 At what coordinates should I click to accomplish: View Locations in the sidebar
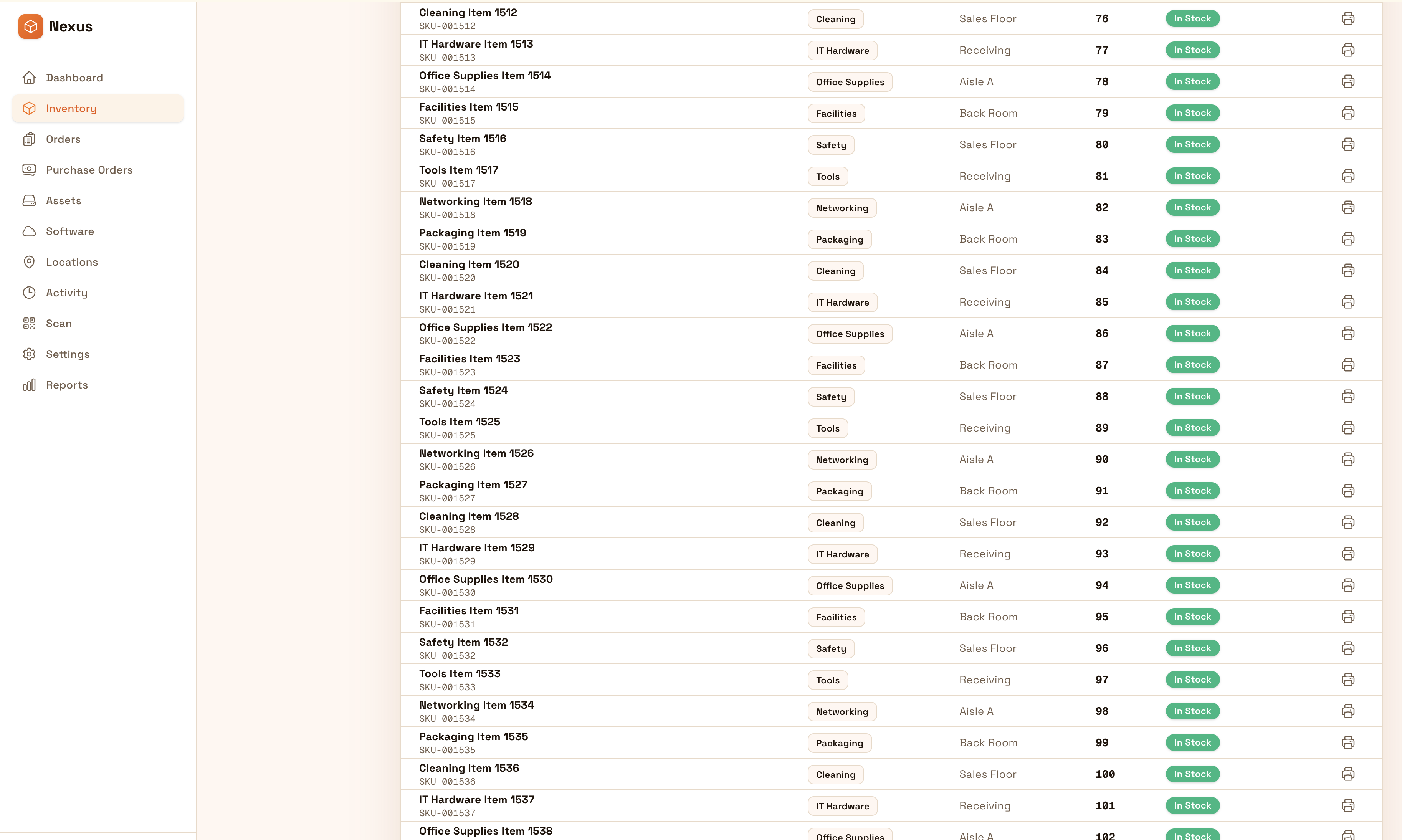pyautogui.click(x=71, y=262)
